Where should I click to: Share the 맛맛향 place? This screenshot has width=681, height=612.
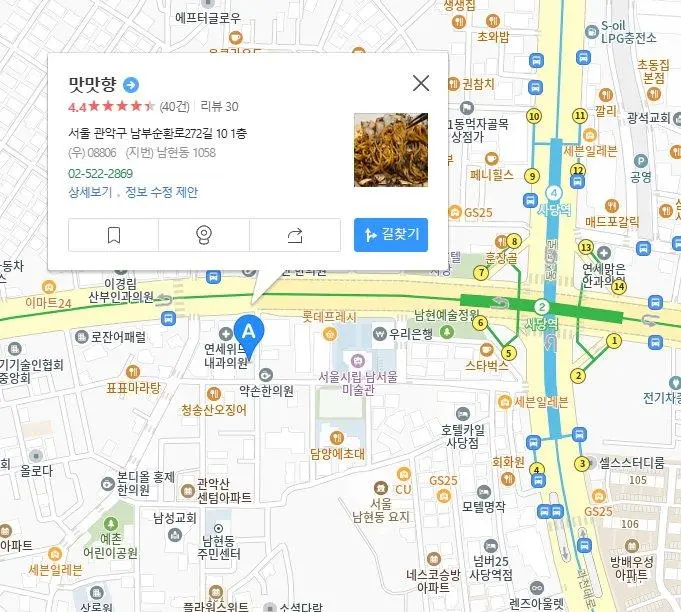tap(294, 235)
